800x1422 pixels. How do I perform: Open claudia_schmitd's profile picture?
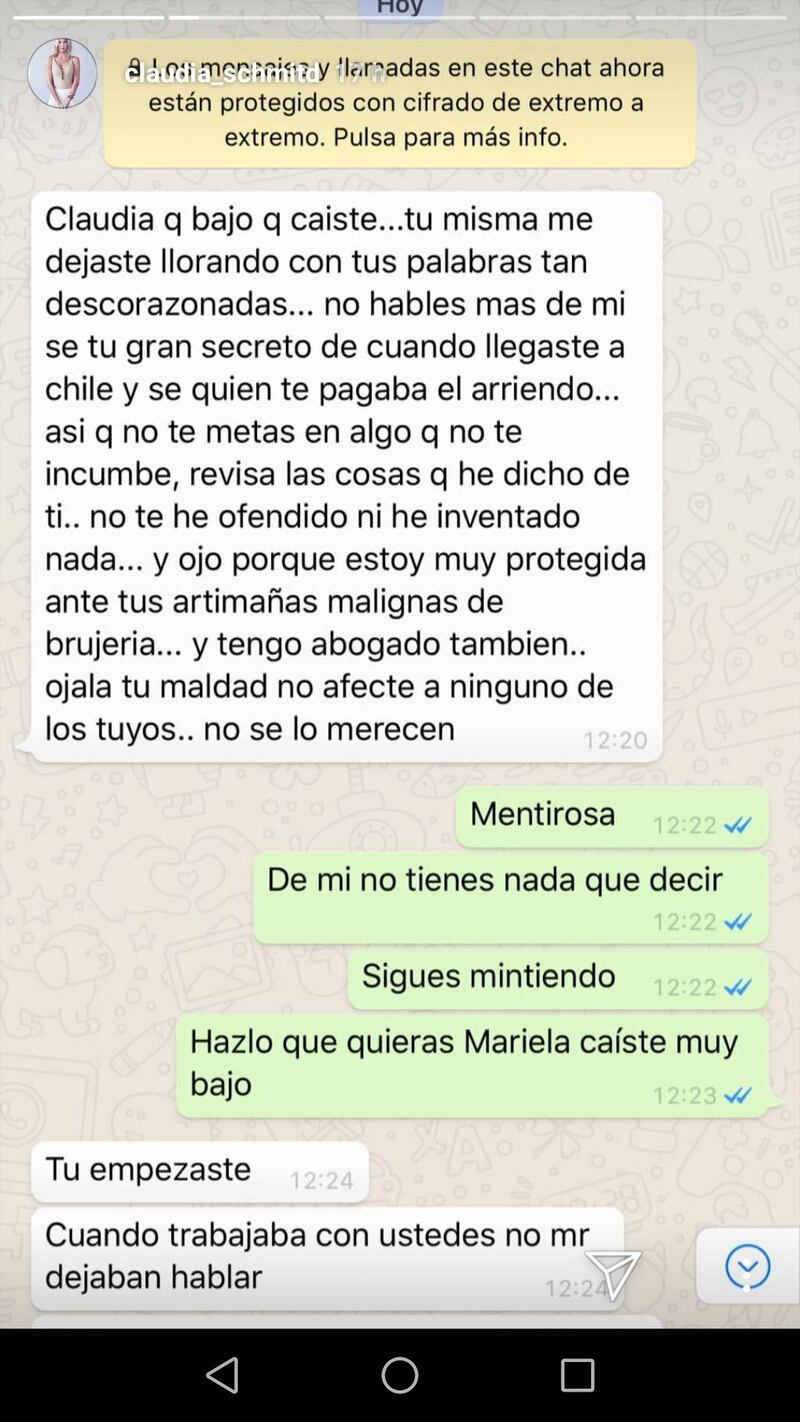[62, 74]
